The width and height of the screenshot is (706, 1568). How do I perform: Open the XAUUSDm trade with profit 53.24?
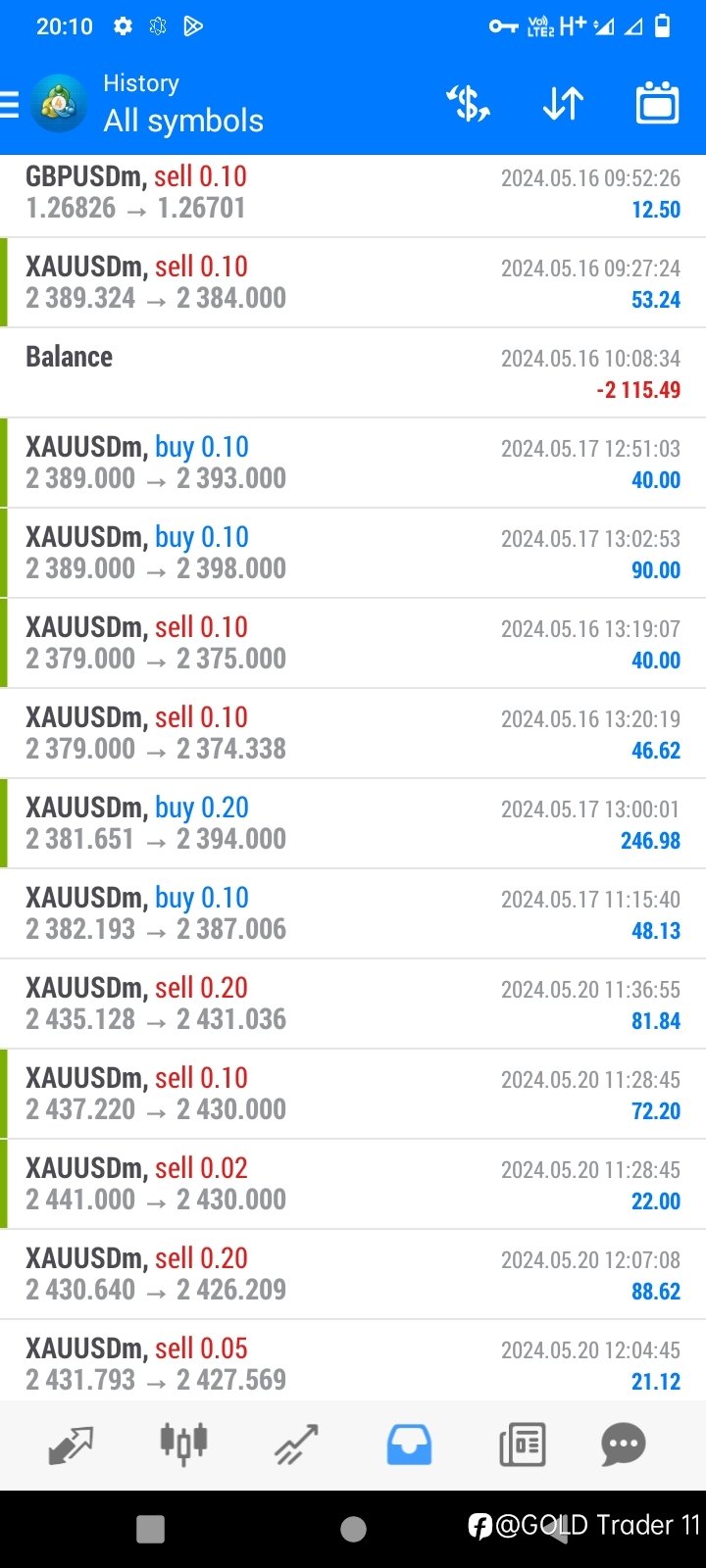click(x=353, y=282)
